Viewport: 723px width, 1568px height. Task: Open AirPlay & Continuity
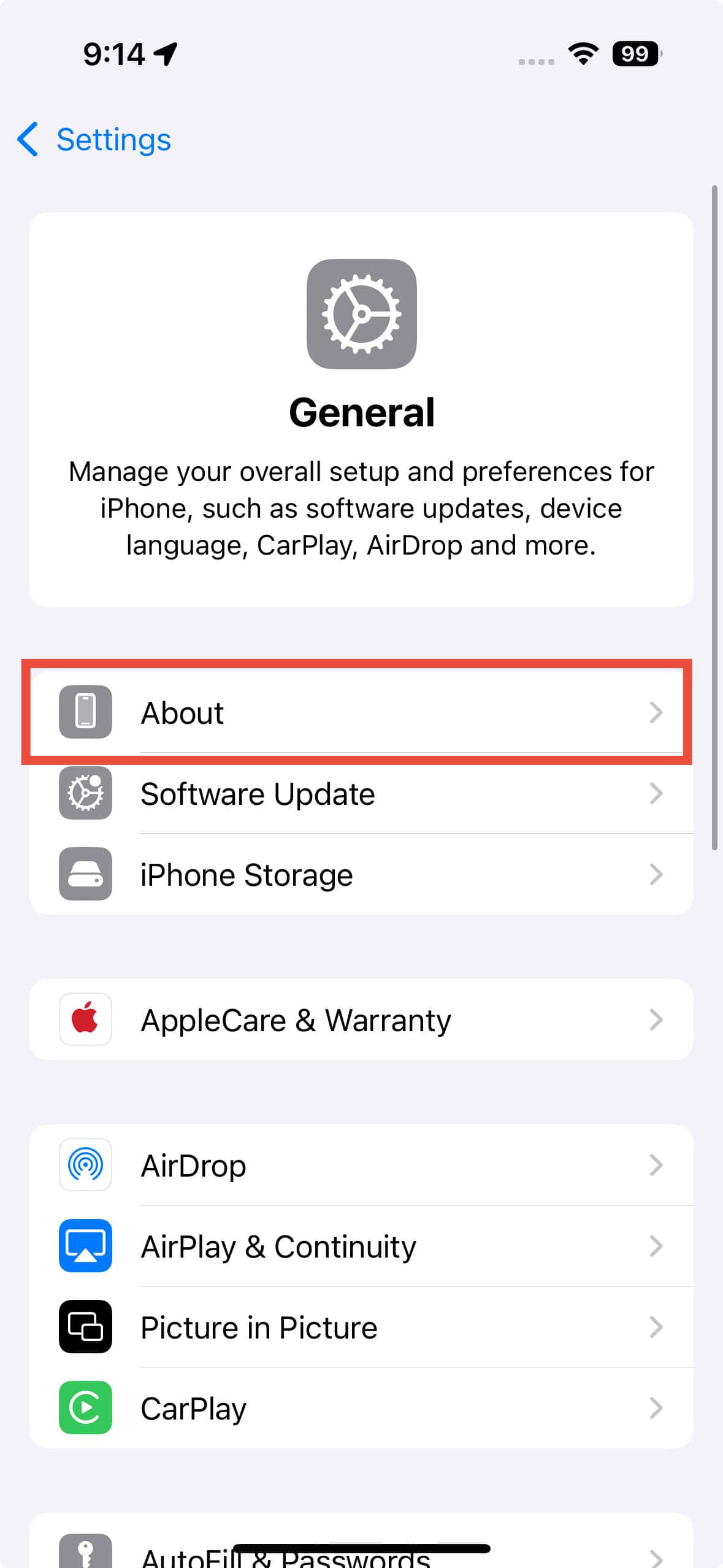361,1246
